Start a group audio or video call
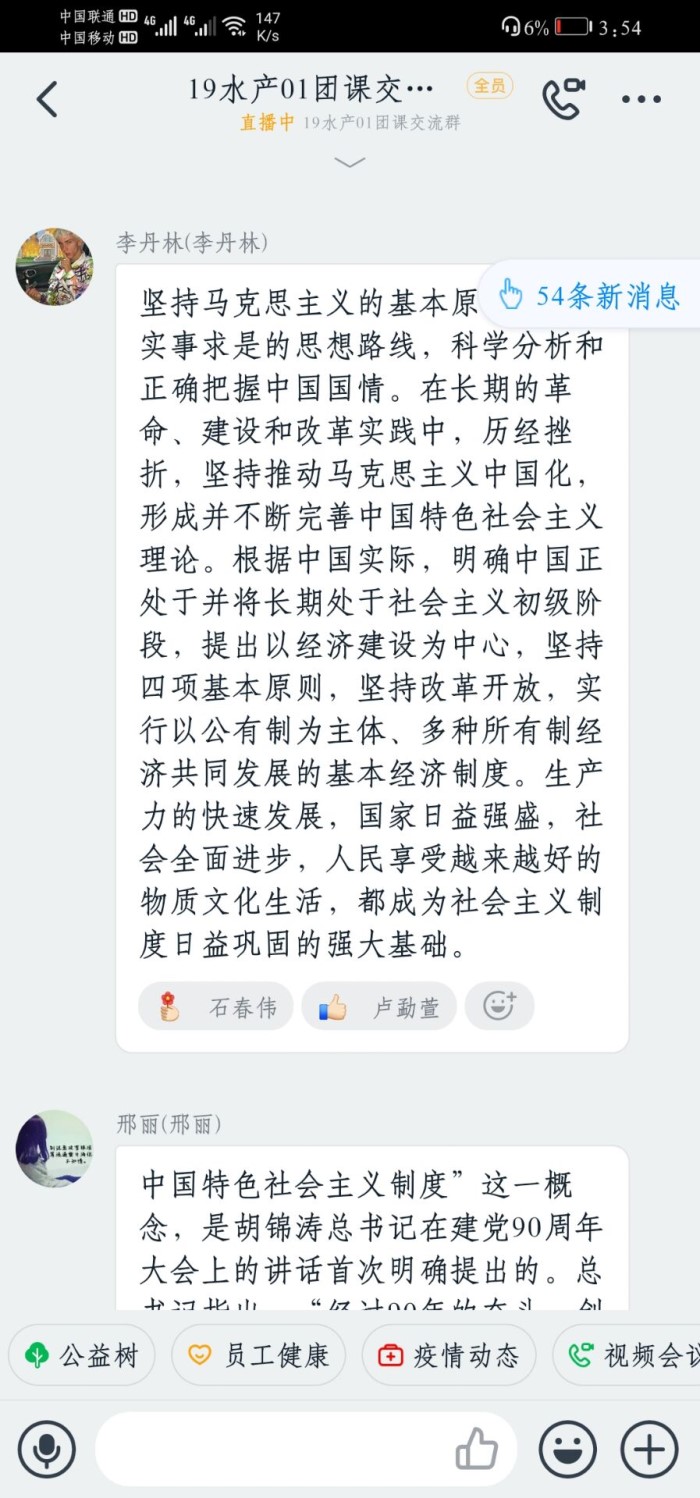 coord(563,98)
